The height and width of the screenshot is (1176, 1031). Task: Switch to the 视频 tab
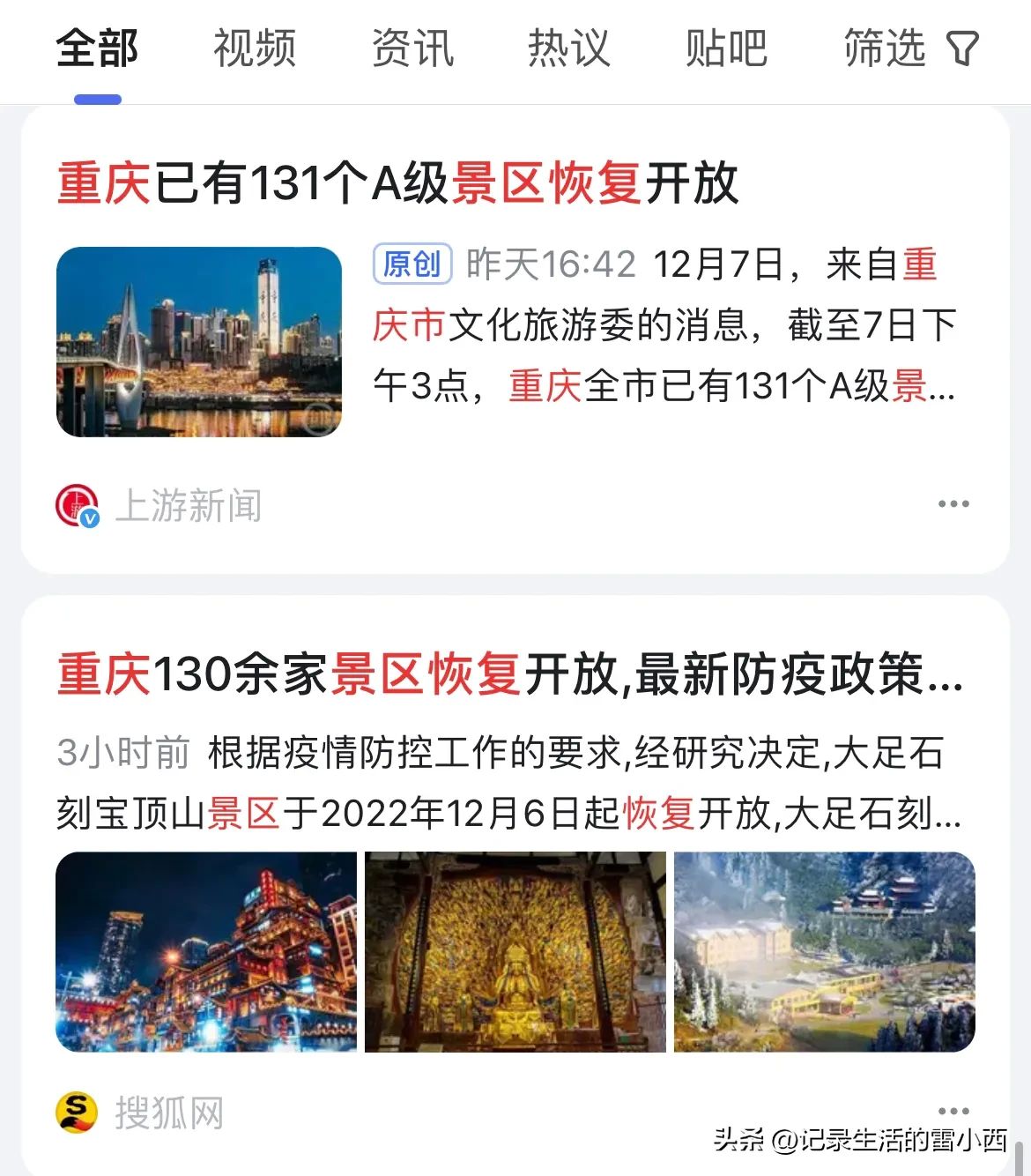point(255,48)
